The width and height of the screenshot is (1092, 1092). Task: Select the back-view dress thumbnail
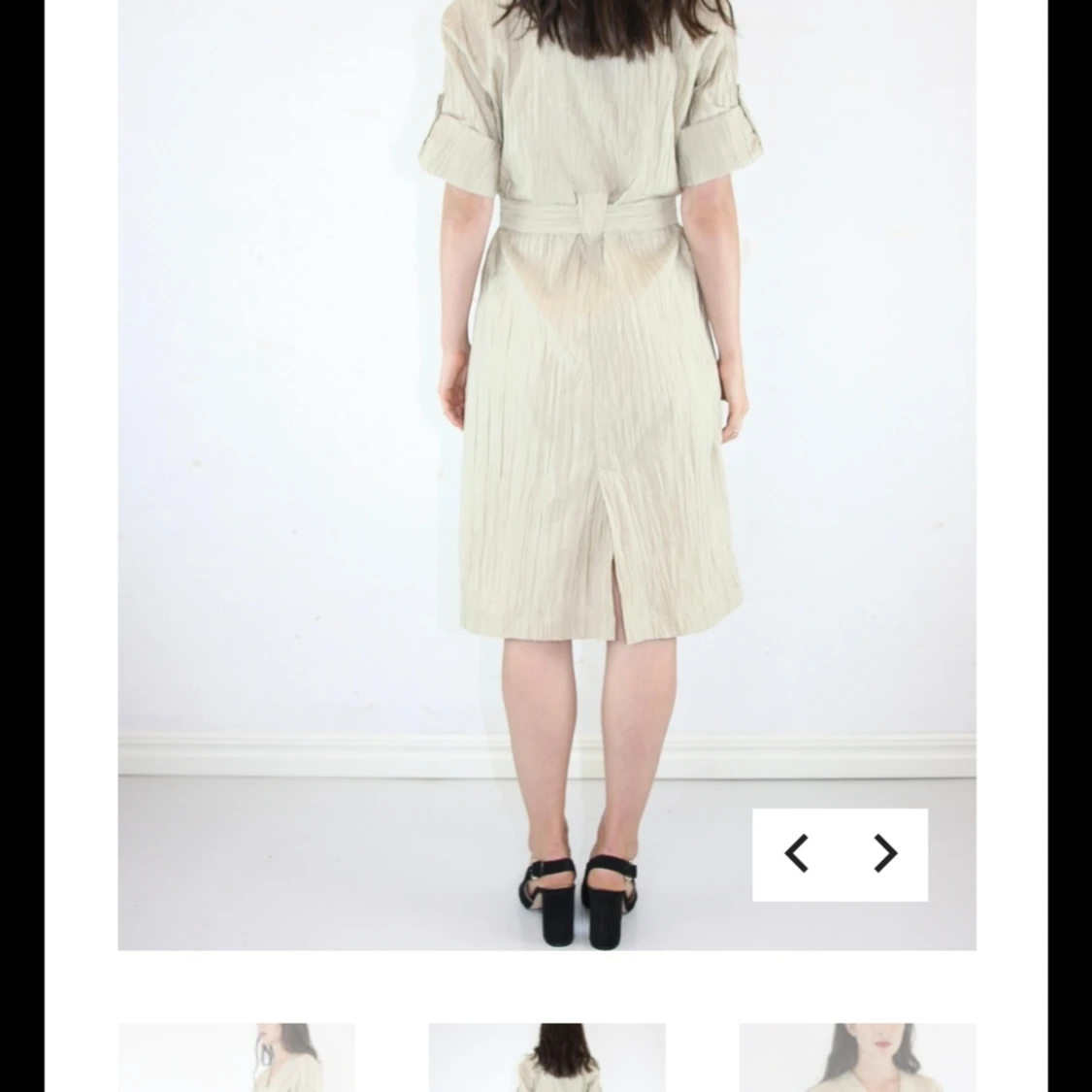point(546,1058)
